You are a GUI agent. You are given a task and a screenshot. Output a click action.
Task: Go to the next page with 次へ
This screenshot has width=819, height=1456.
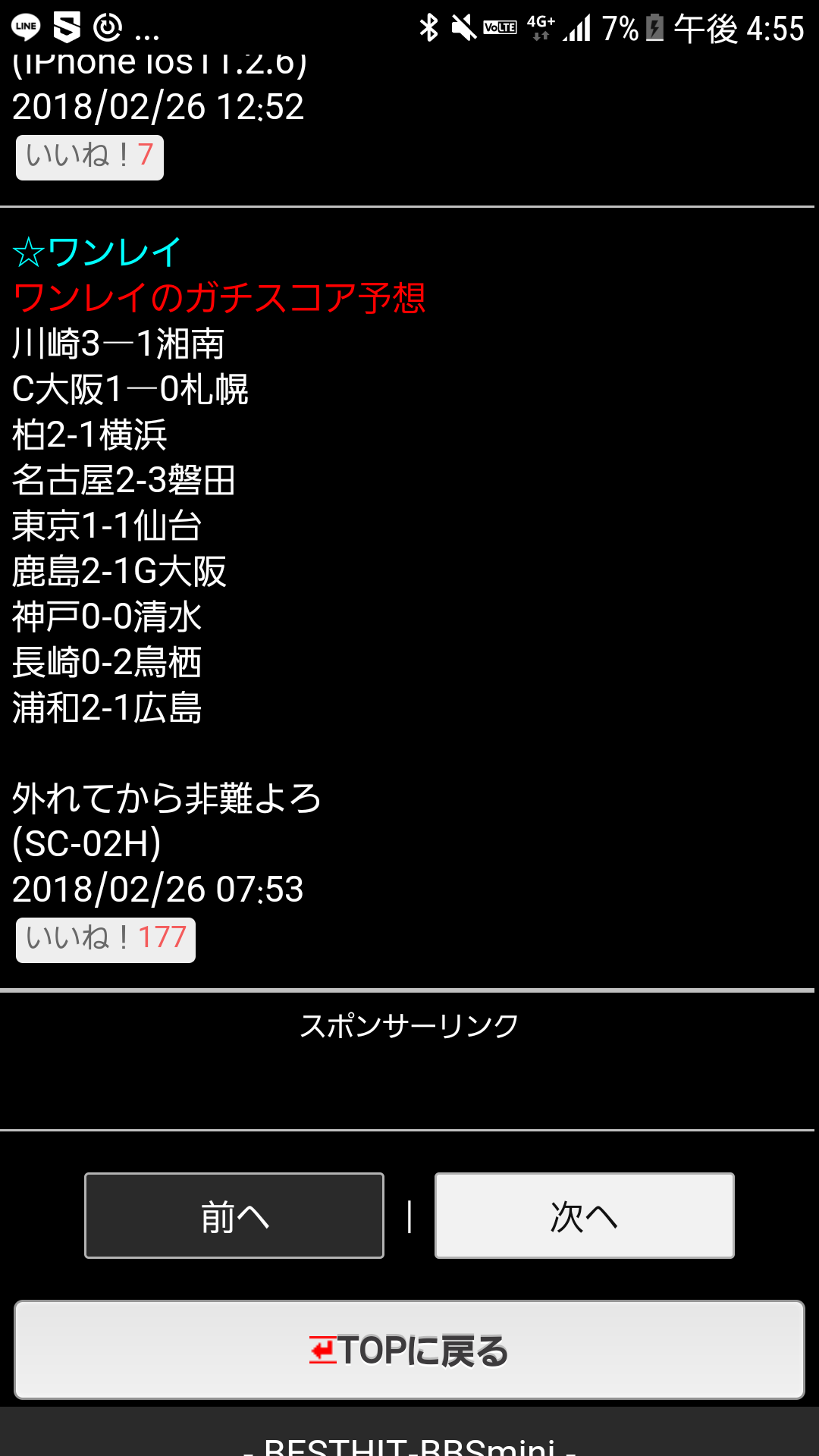(x=585, y=1216)
